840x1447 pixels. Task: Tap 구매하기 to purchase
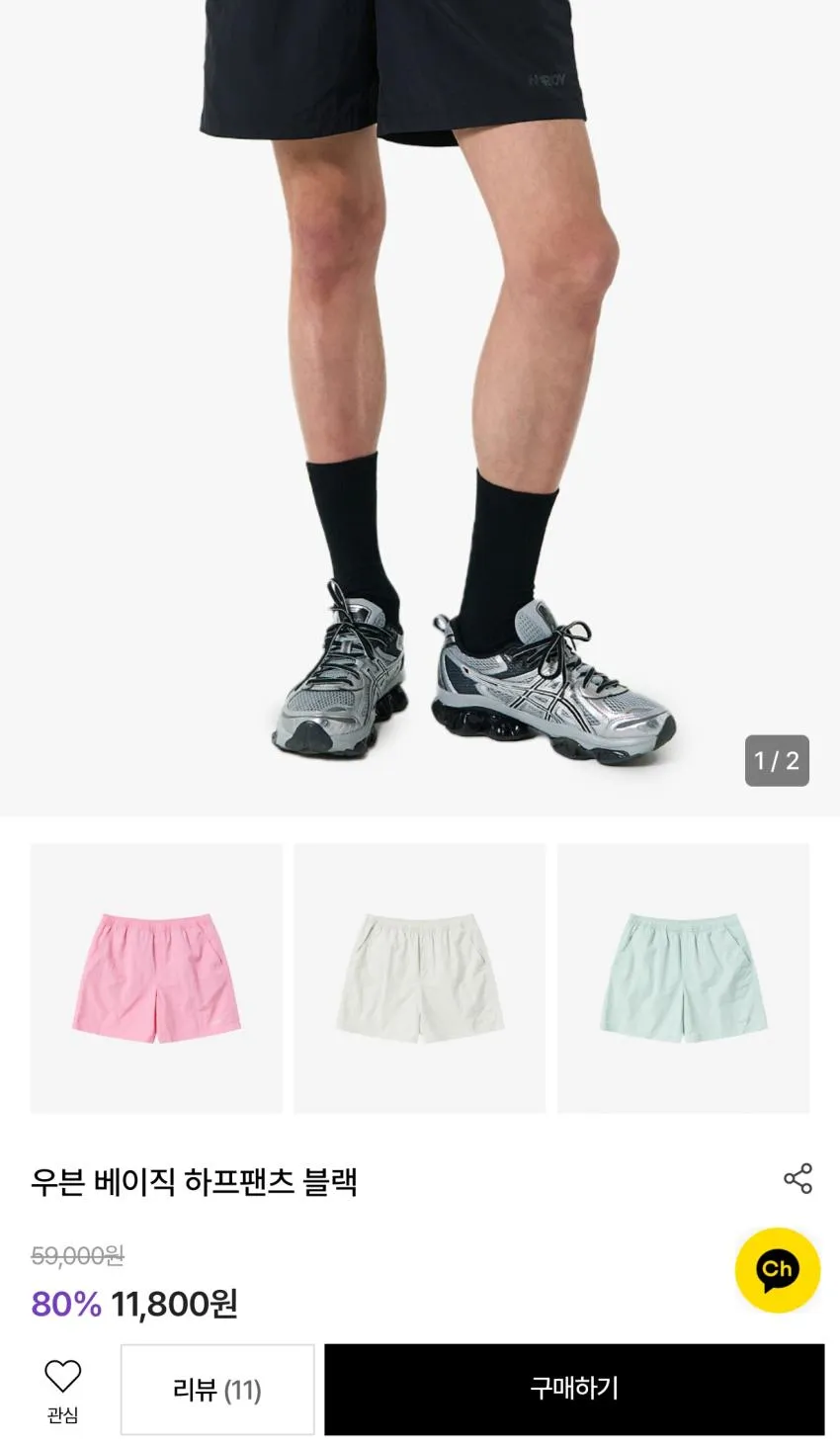[574, 1390]
